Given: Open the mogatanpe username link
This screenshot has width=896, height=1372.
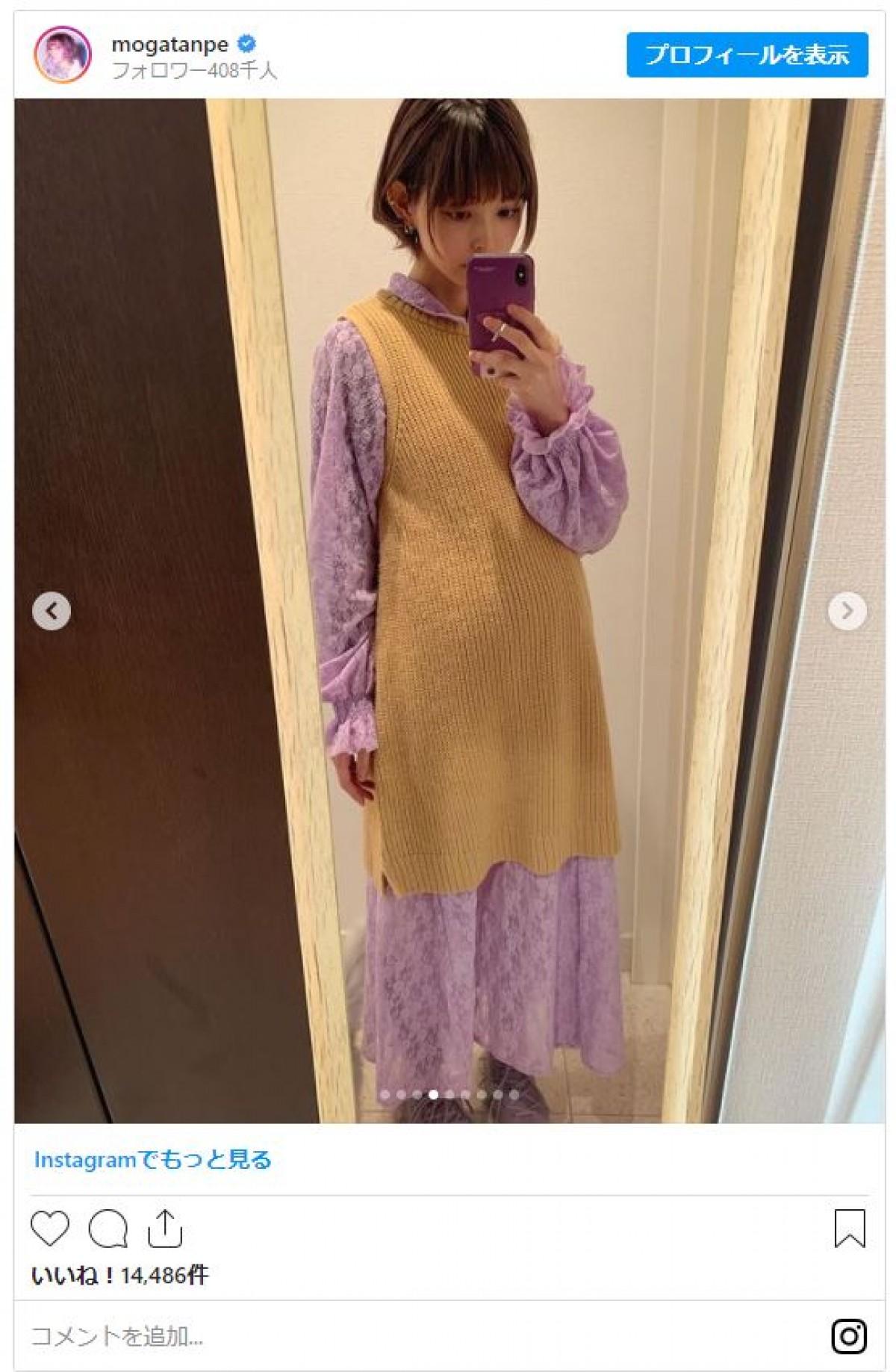Looking at the screenshot, I should click(x=169, y=45).
